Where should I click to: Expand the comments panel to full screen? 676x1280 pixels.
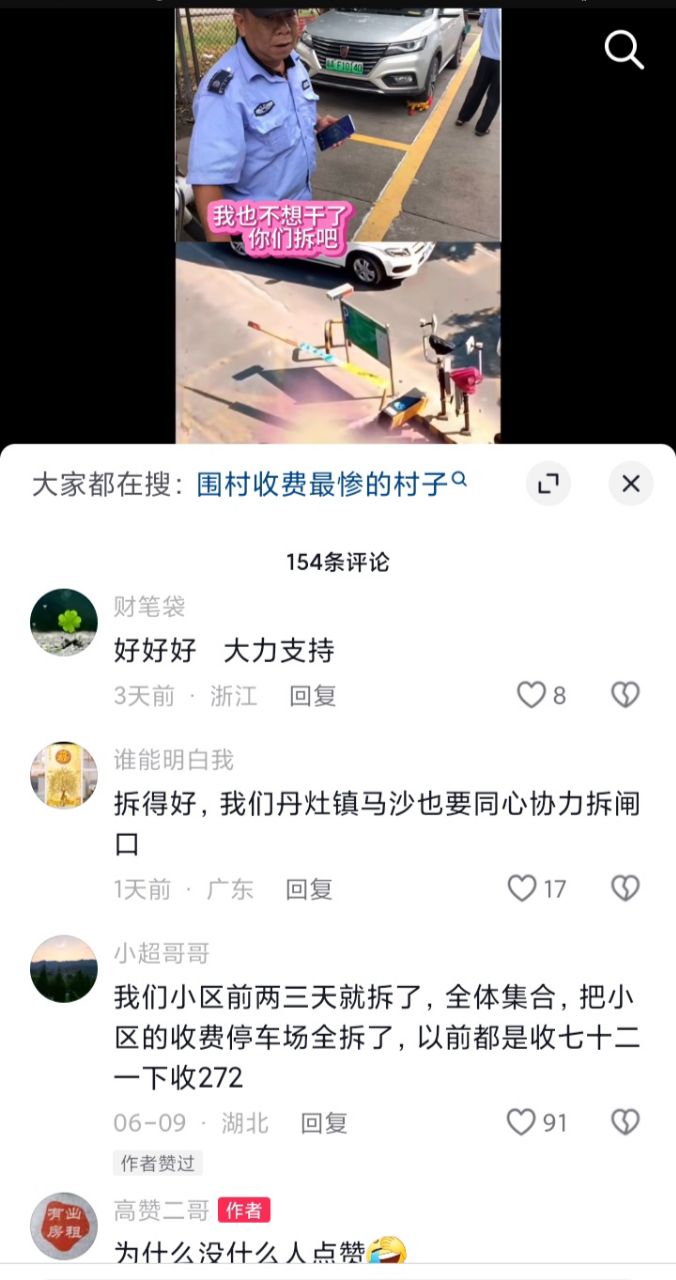(548, 484)
